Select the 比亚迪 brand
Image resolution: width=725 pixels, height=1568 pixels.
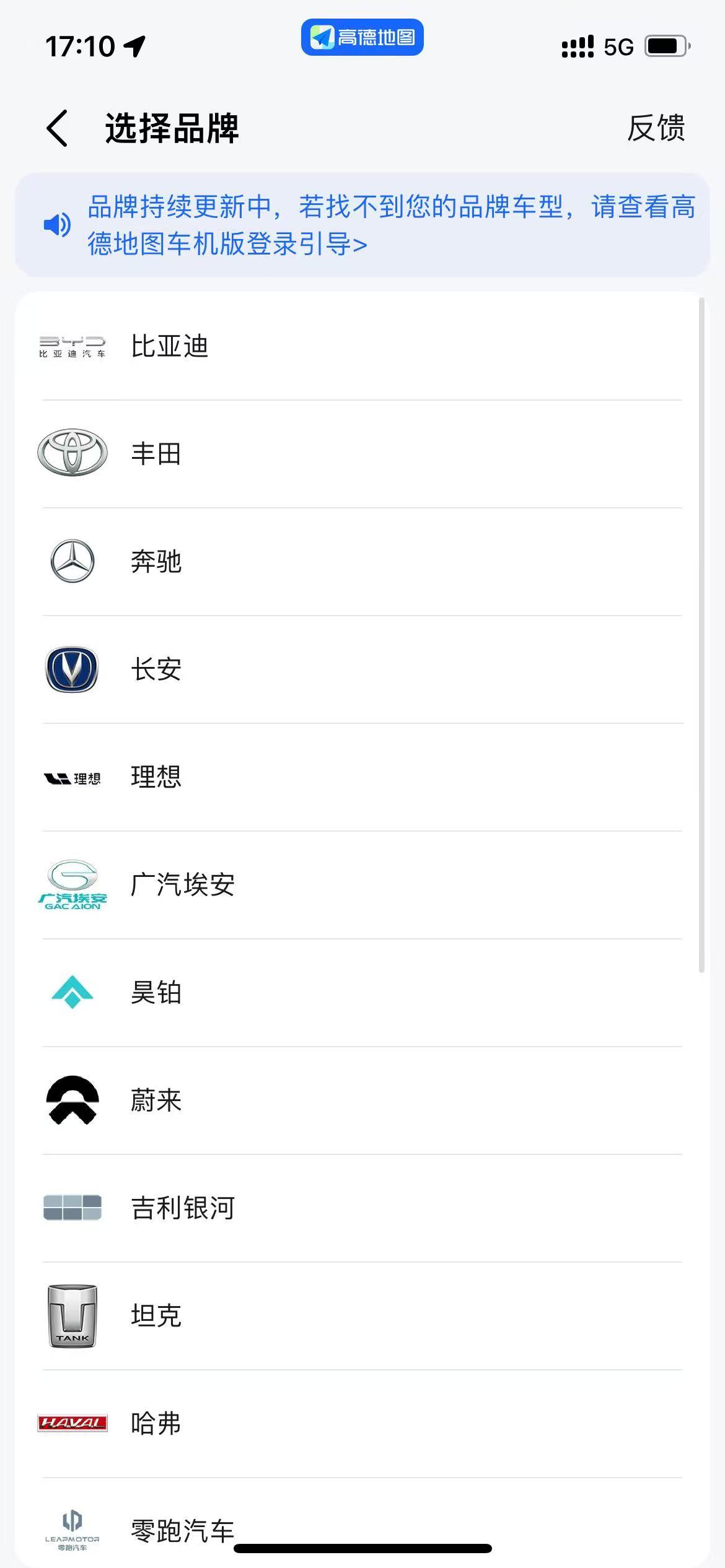point(362,346)
